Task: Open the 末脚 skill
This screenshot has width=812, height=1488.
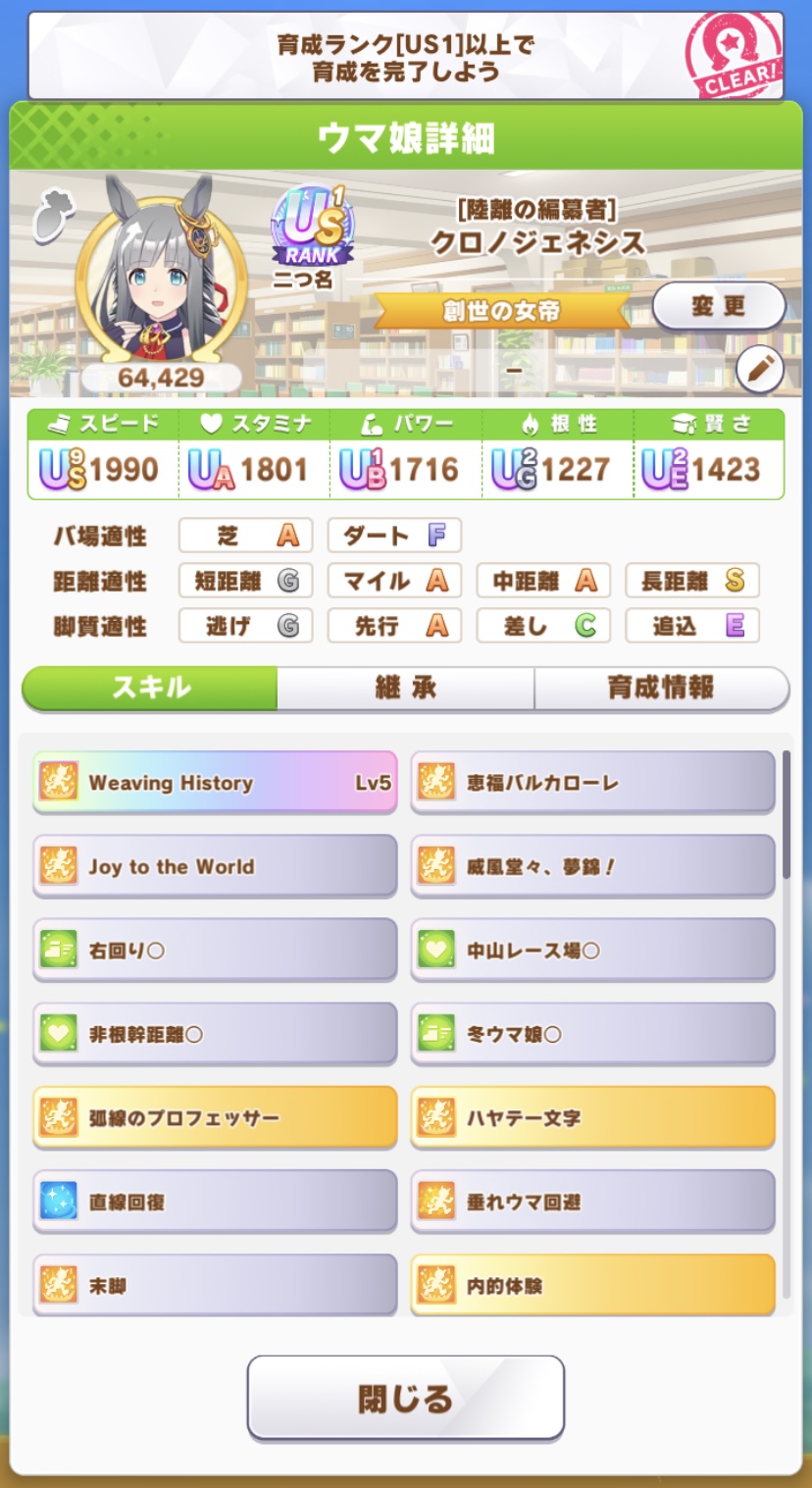Action: tap(215, 1284)
